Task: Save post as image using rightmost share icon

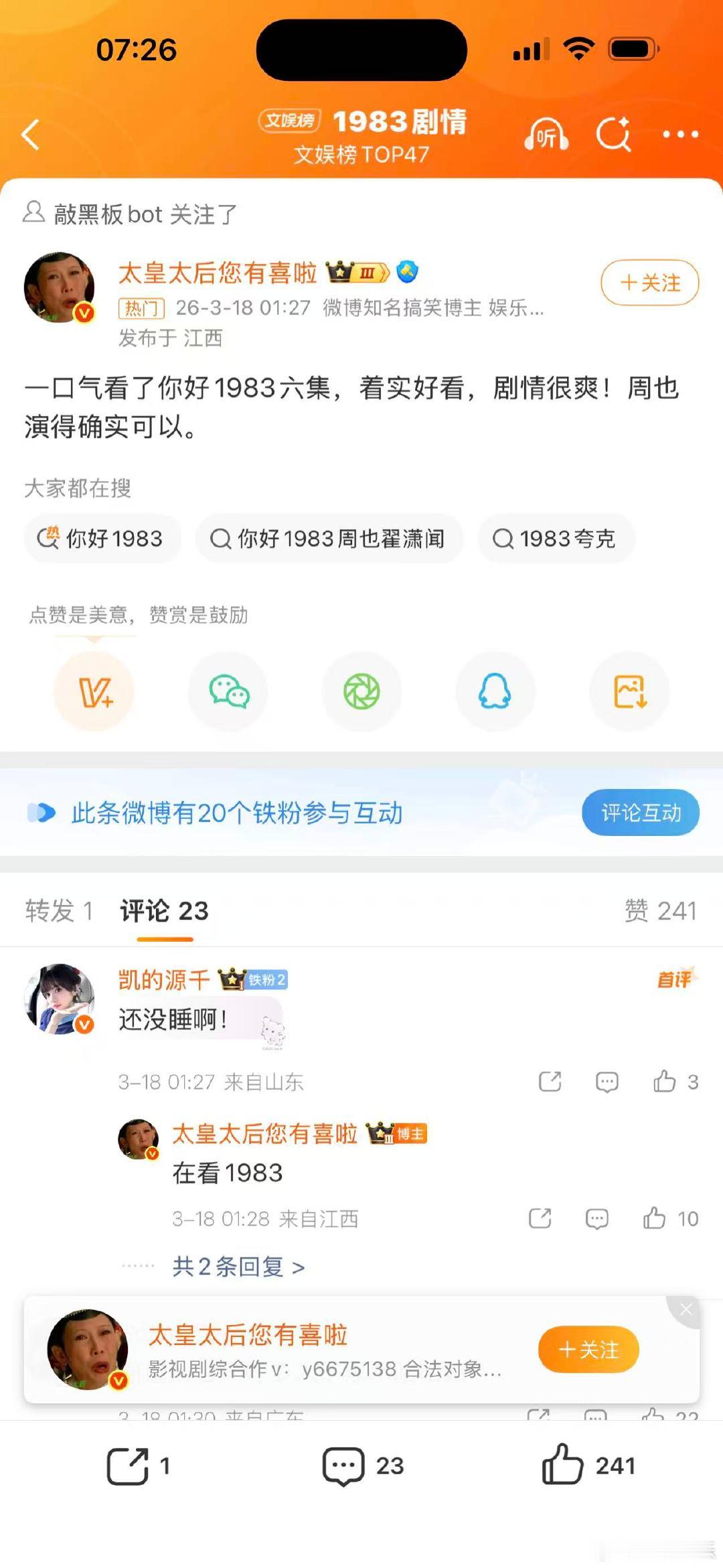Action: (x=629, y=693)
